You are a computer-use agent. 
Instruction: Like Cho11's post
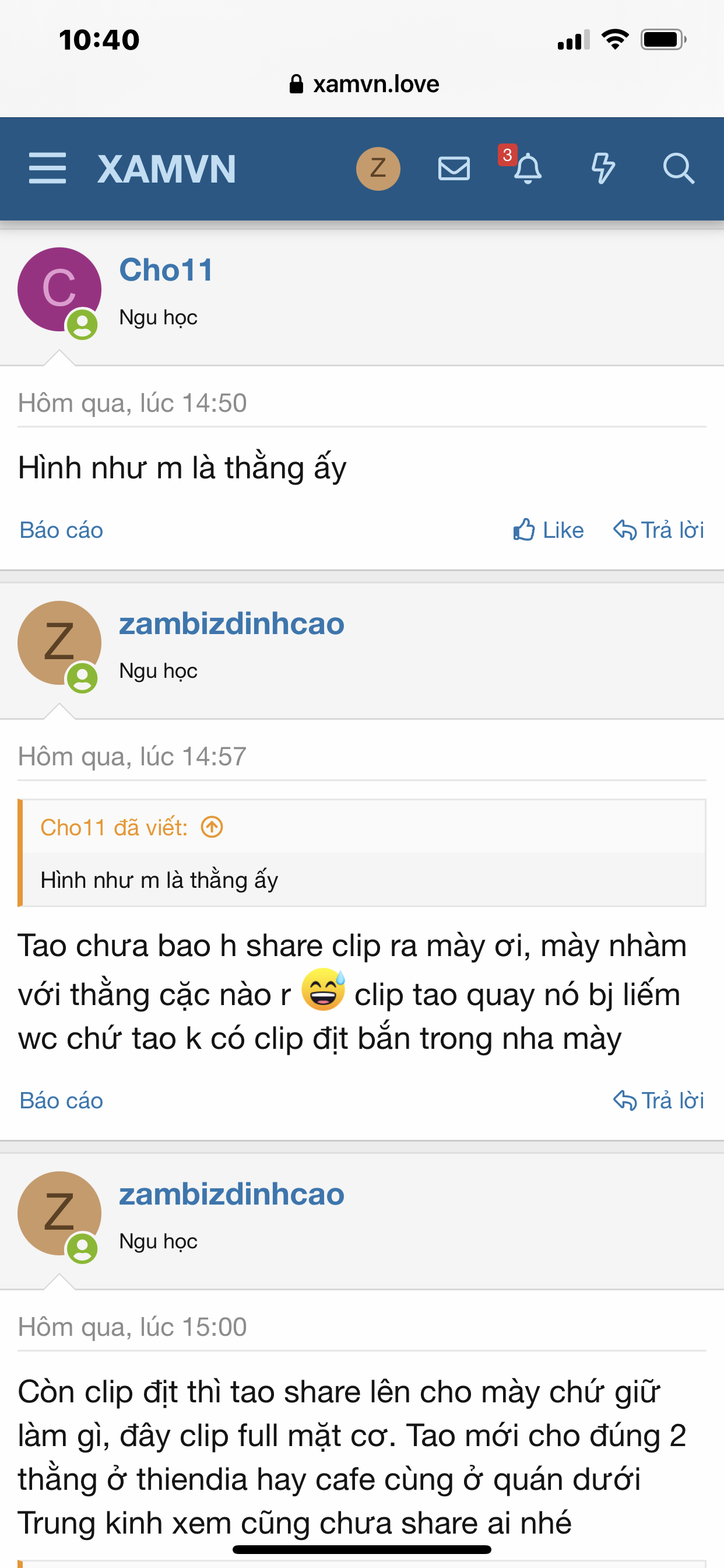548,530
